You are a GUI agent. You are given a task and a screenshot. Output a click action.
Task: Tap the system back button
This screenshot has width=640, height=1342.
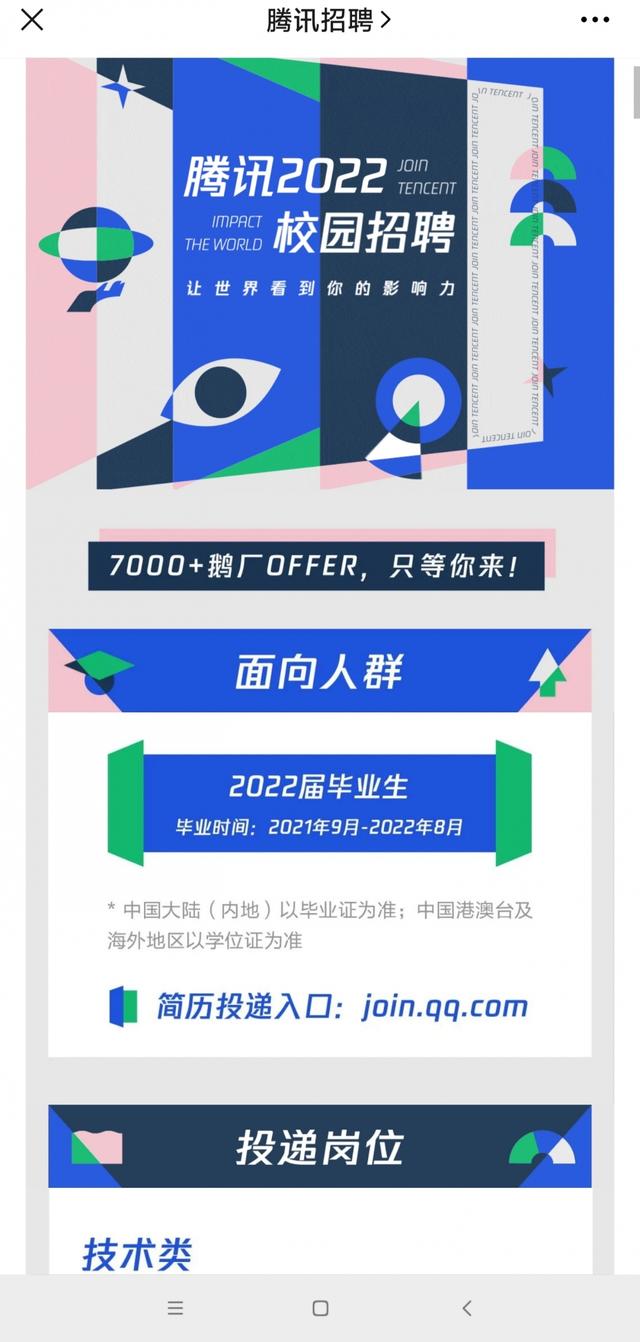466,1308
